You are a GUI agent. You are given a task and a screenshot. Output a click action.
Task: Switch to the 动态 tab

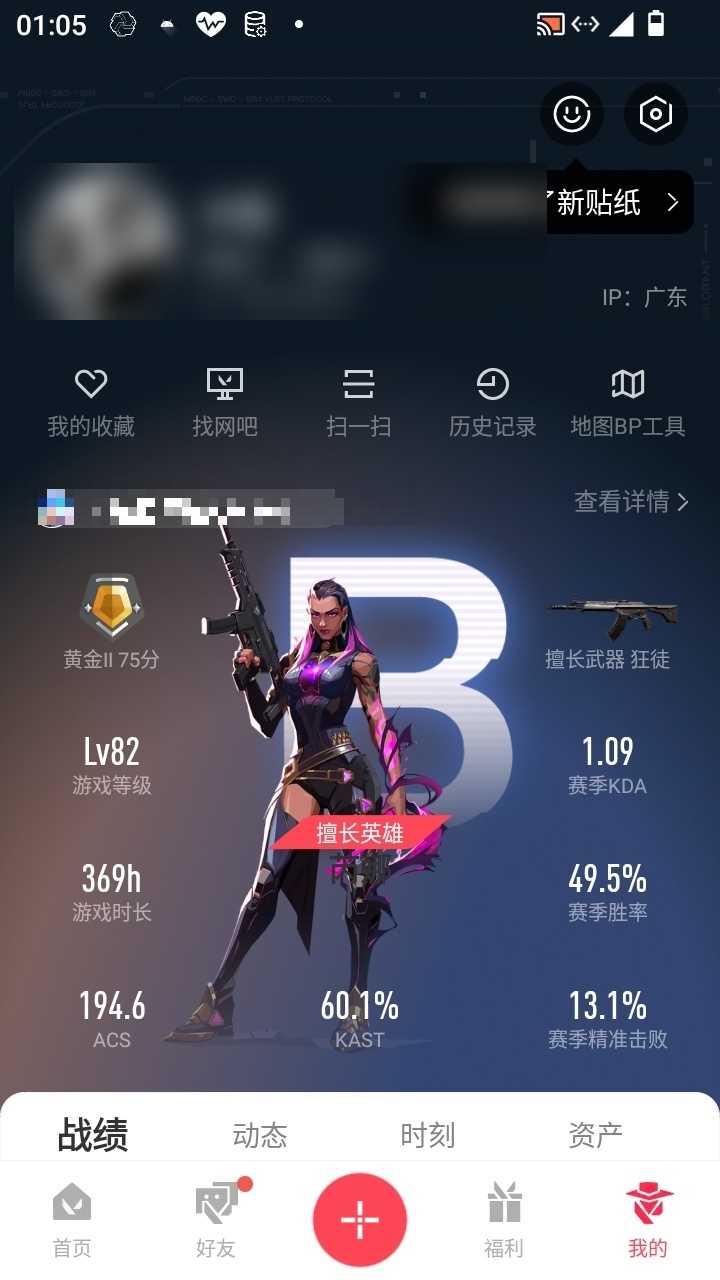260,1135
